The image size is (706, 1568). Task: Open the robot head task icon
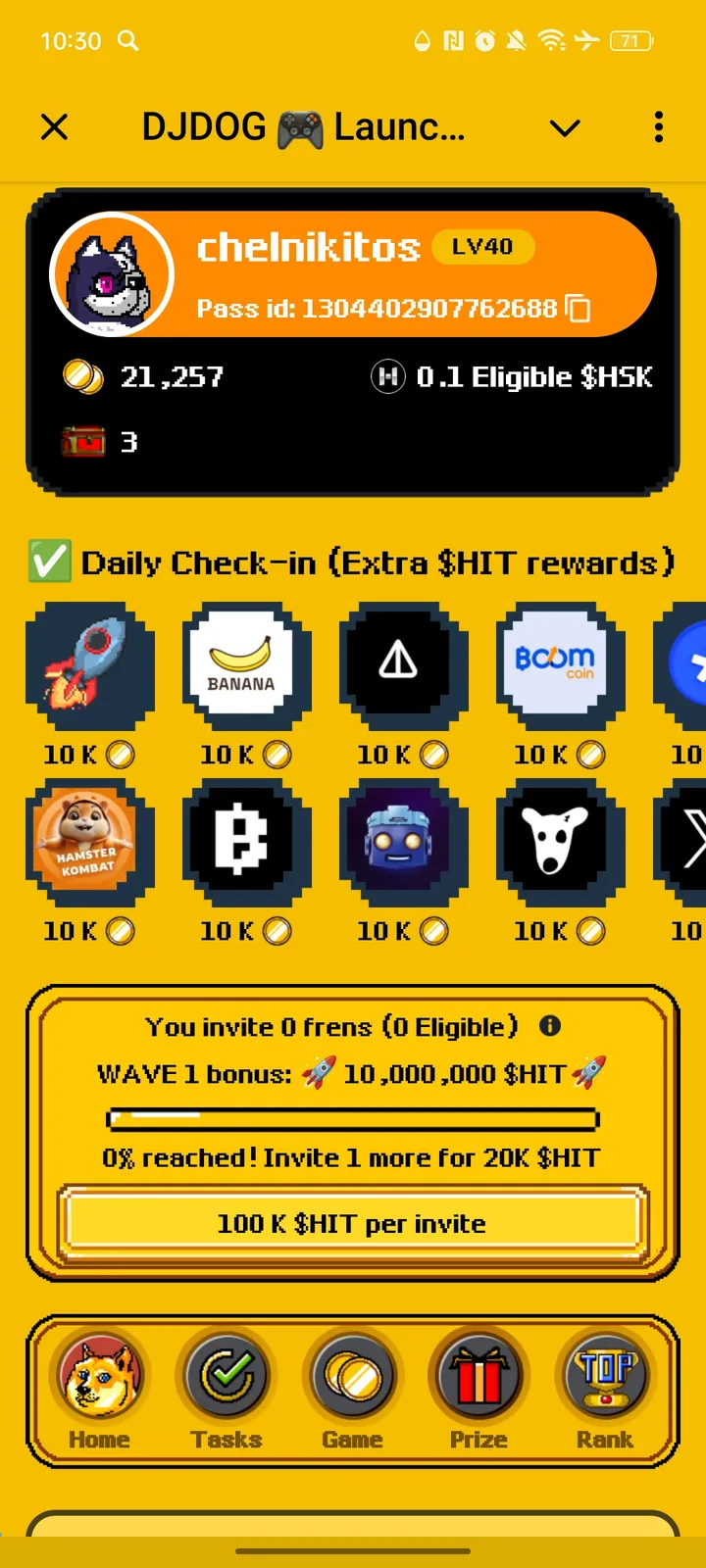coord(403,841)
